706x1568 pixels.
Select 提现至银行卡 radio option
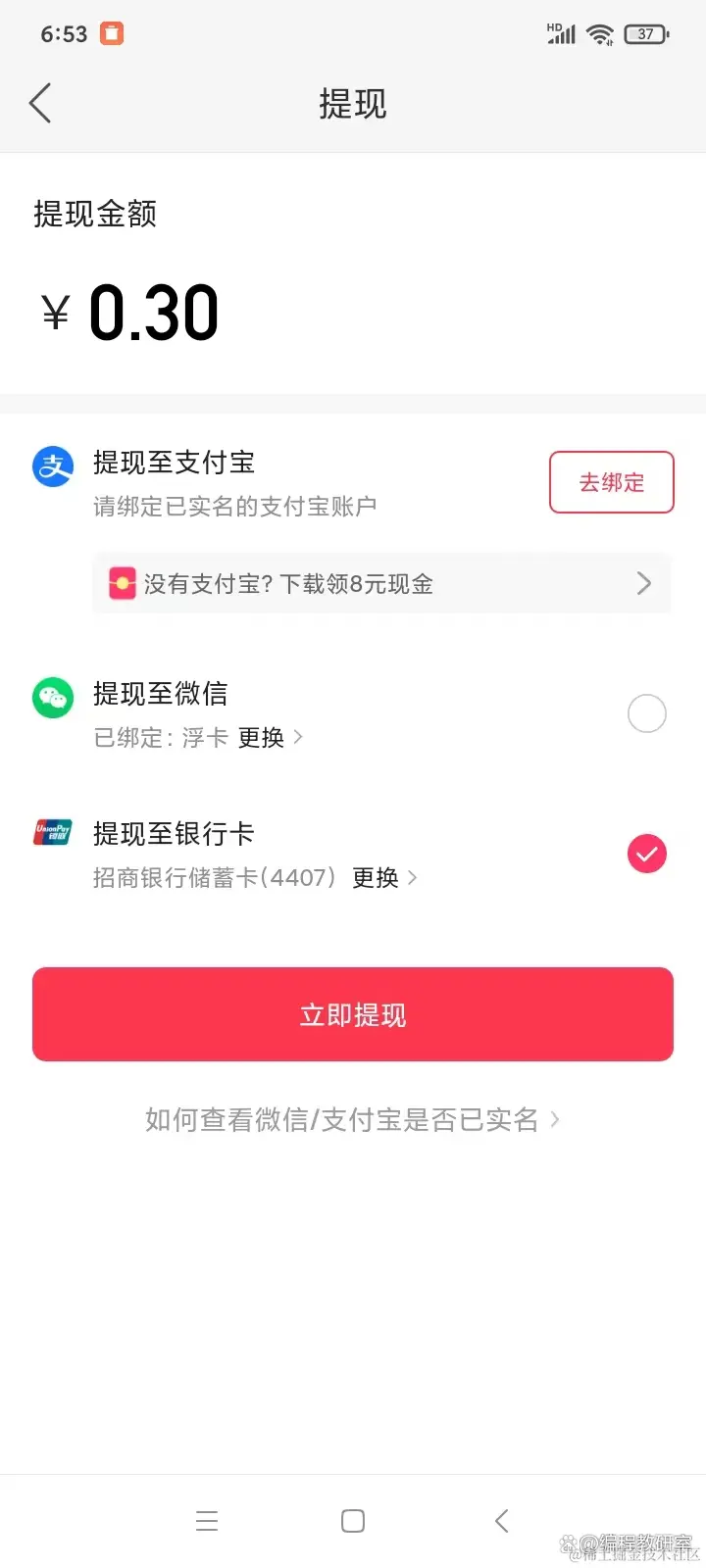[x=646, y=854]
